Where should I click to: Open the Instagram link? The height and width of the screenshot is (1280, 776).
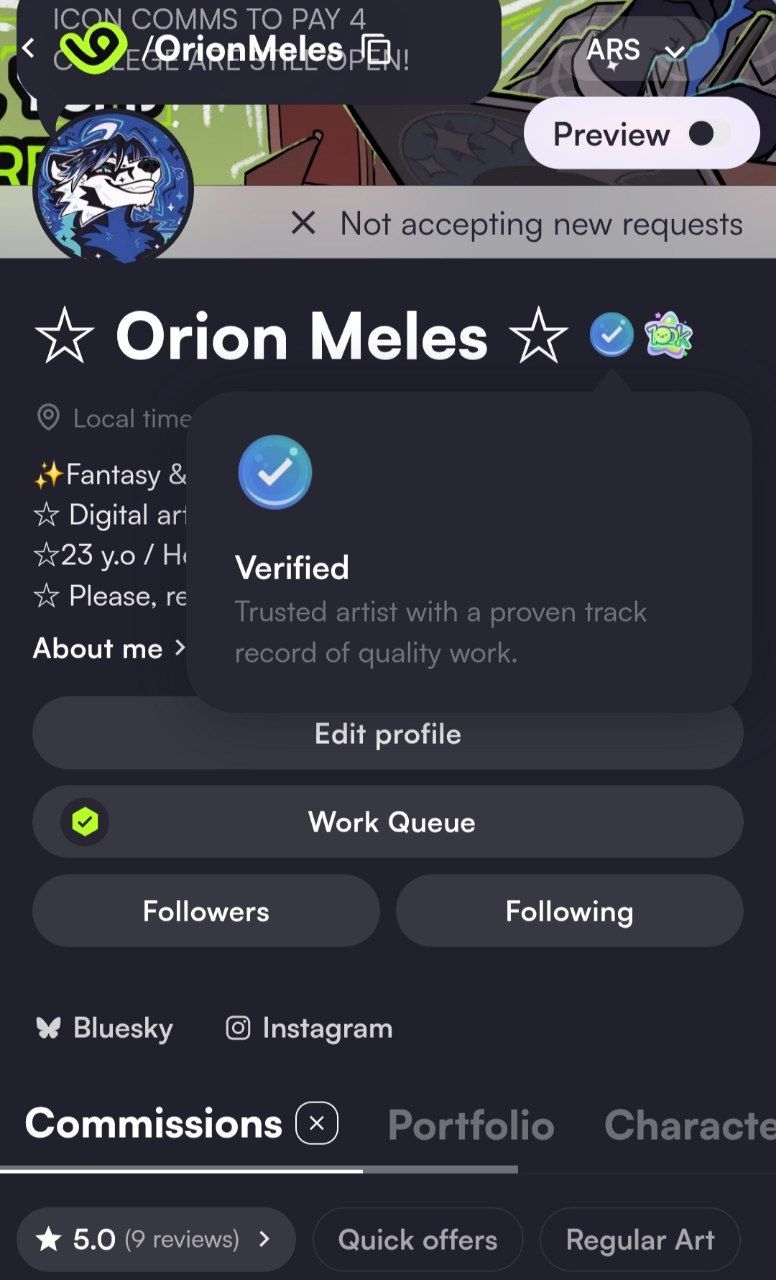point(309,1028)
